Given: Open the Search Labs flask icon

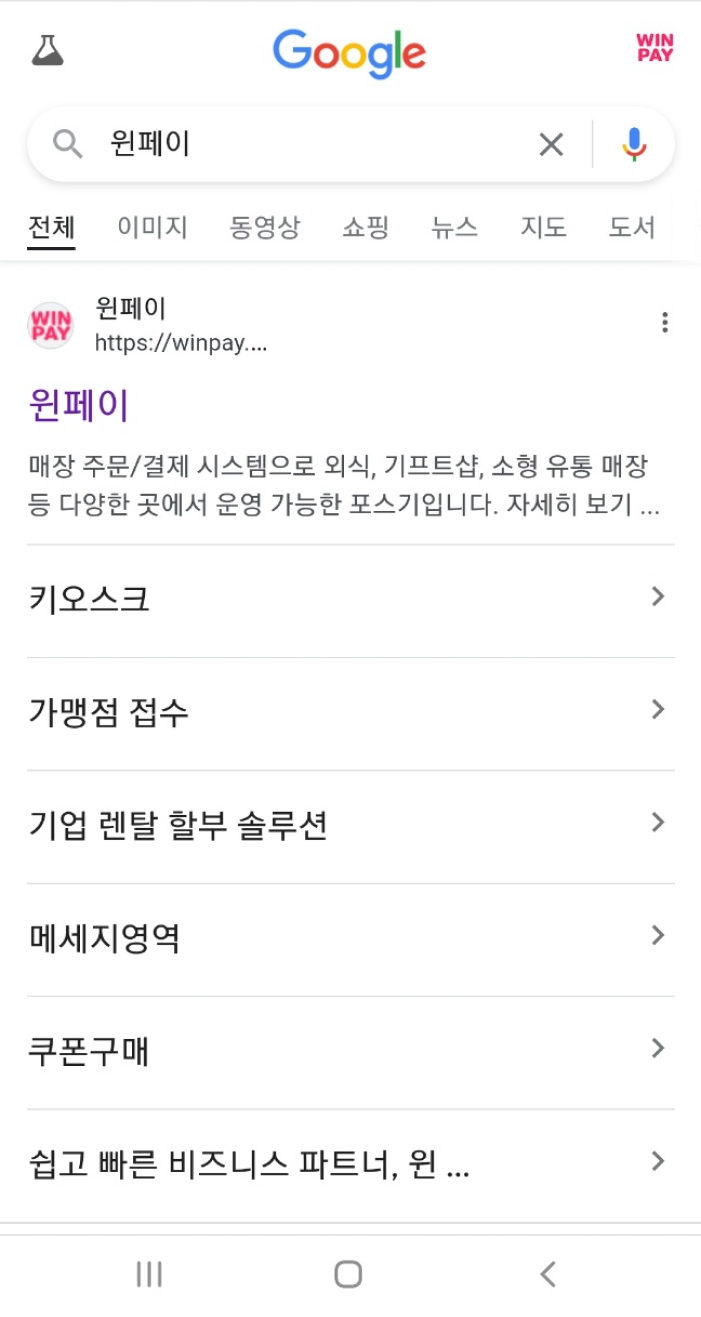Looking at the screenshot, I should (47, 50).
